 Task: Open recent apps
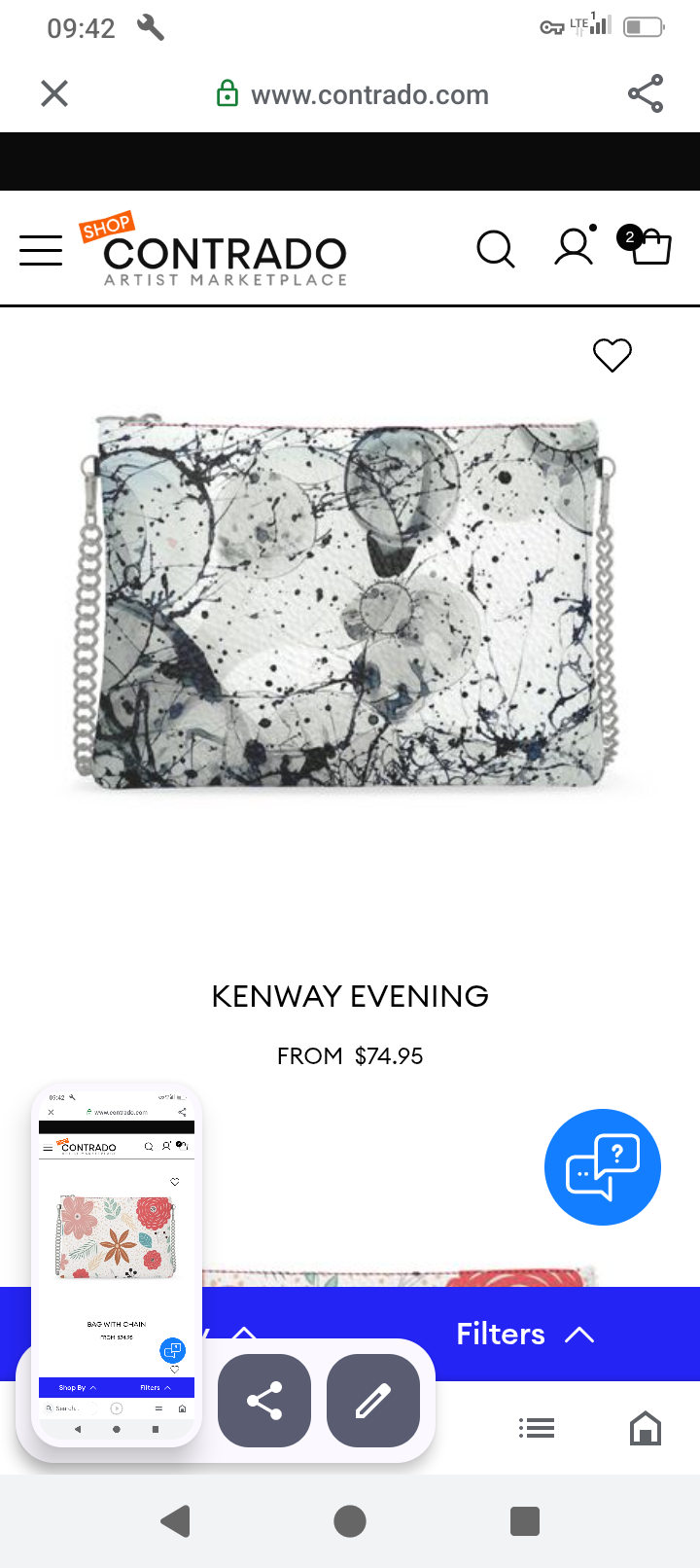[525, 1520]
